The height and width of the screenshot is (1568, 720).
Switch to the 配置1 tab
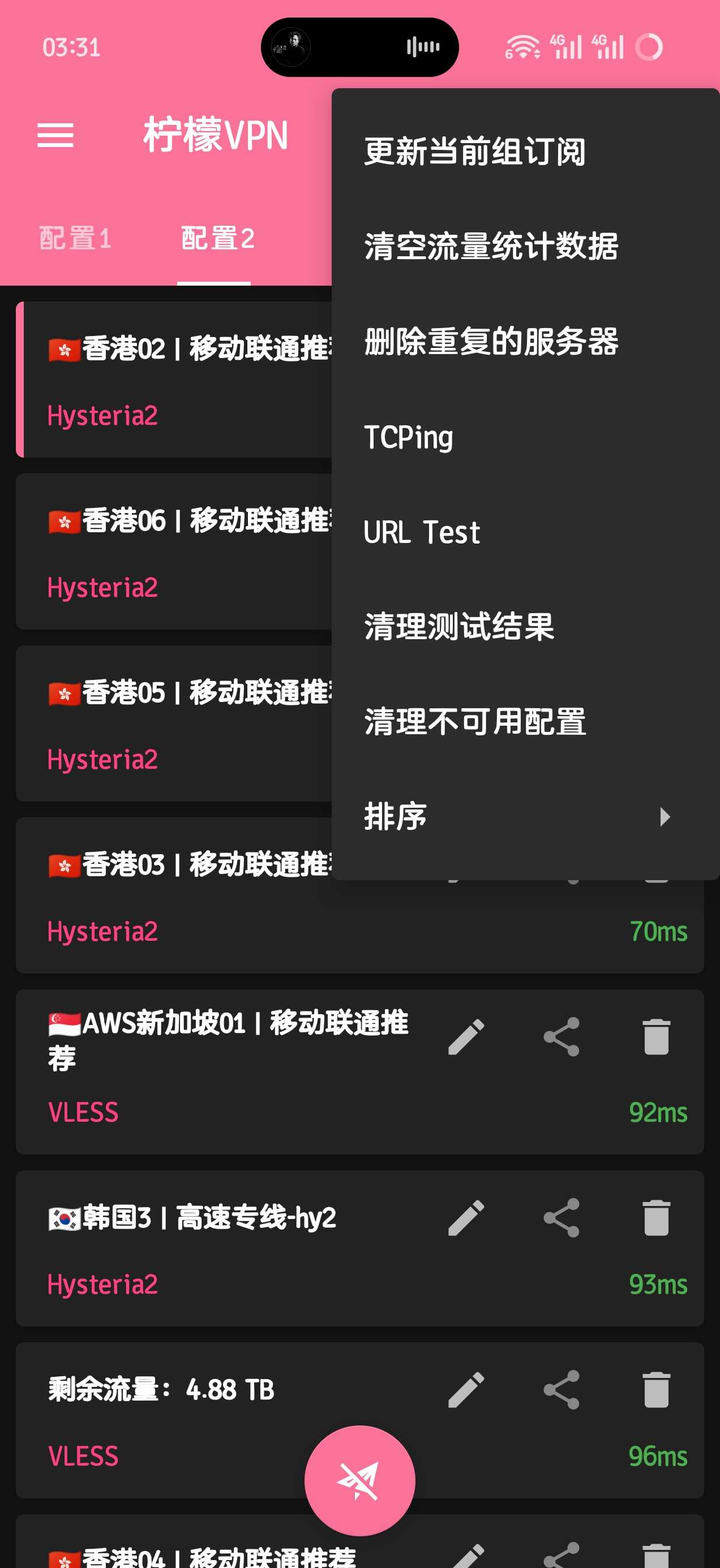(x=75, y=238)
